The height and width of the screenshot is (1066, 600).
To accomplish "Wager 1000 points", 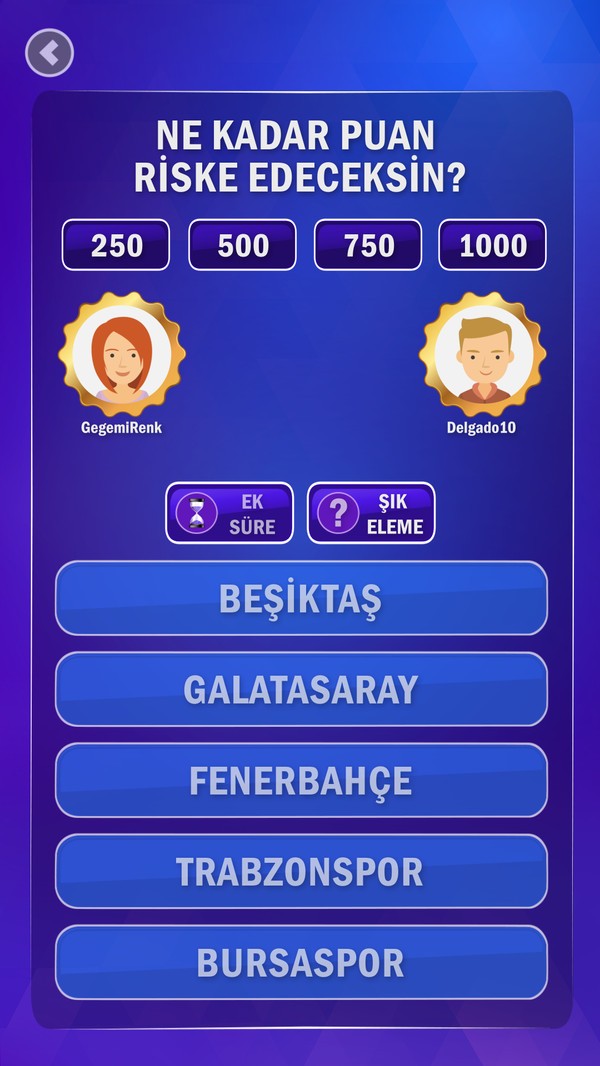I will pyautogui.click(x=493, y=245).
